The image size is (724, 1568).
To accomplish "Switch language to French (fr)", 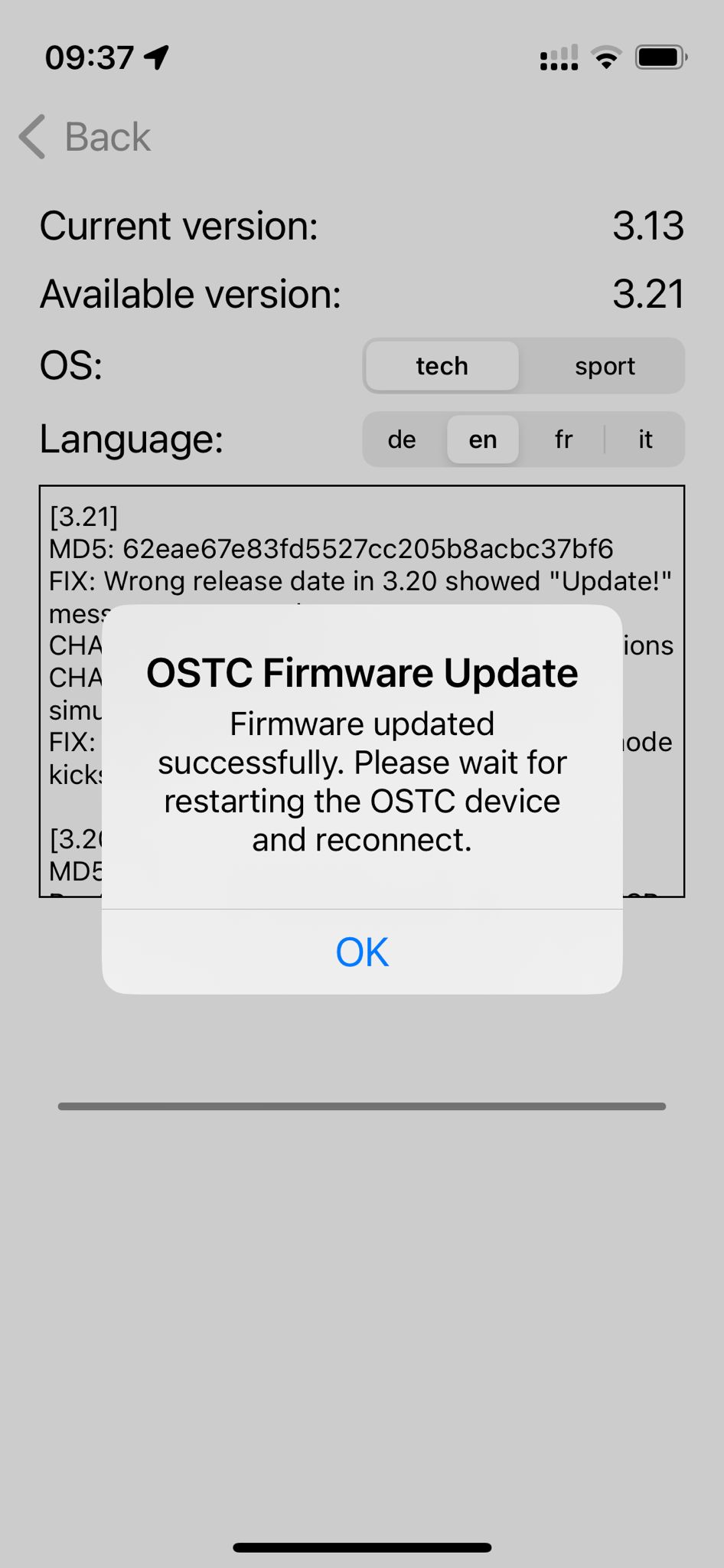I will (563, 439).
